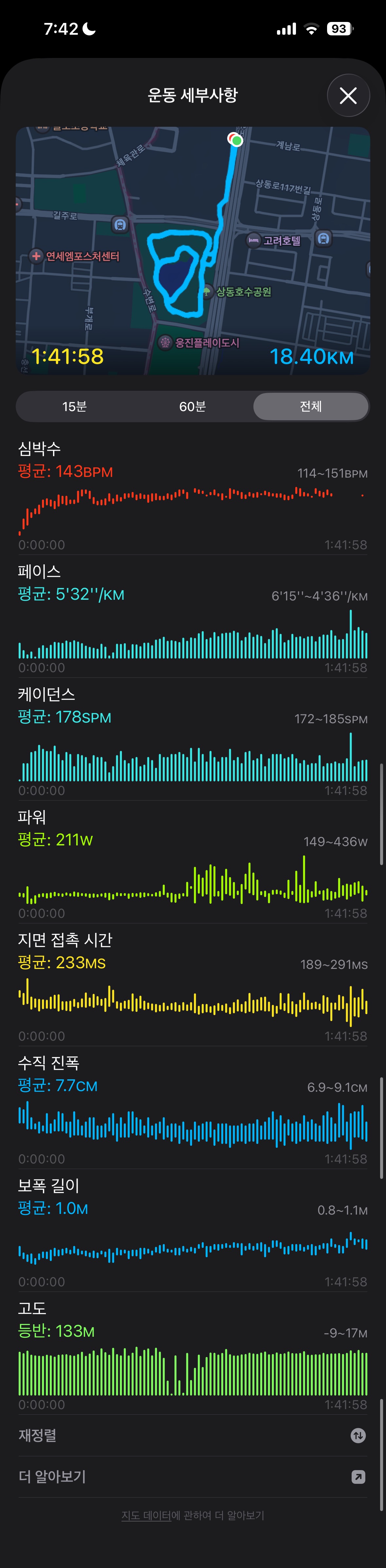
Task: Switch to the 60분 segment
Action: point(193,406)
